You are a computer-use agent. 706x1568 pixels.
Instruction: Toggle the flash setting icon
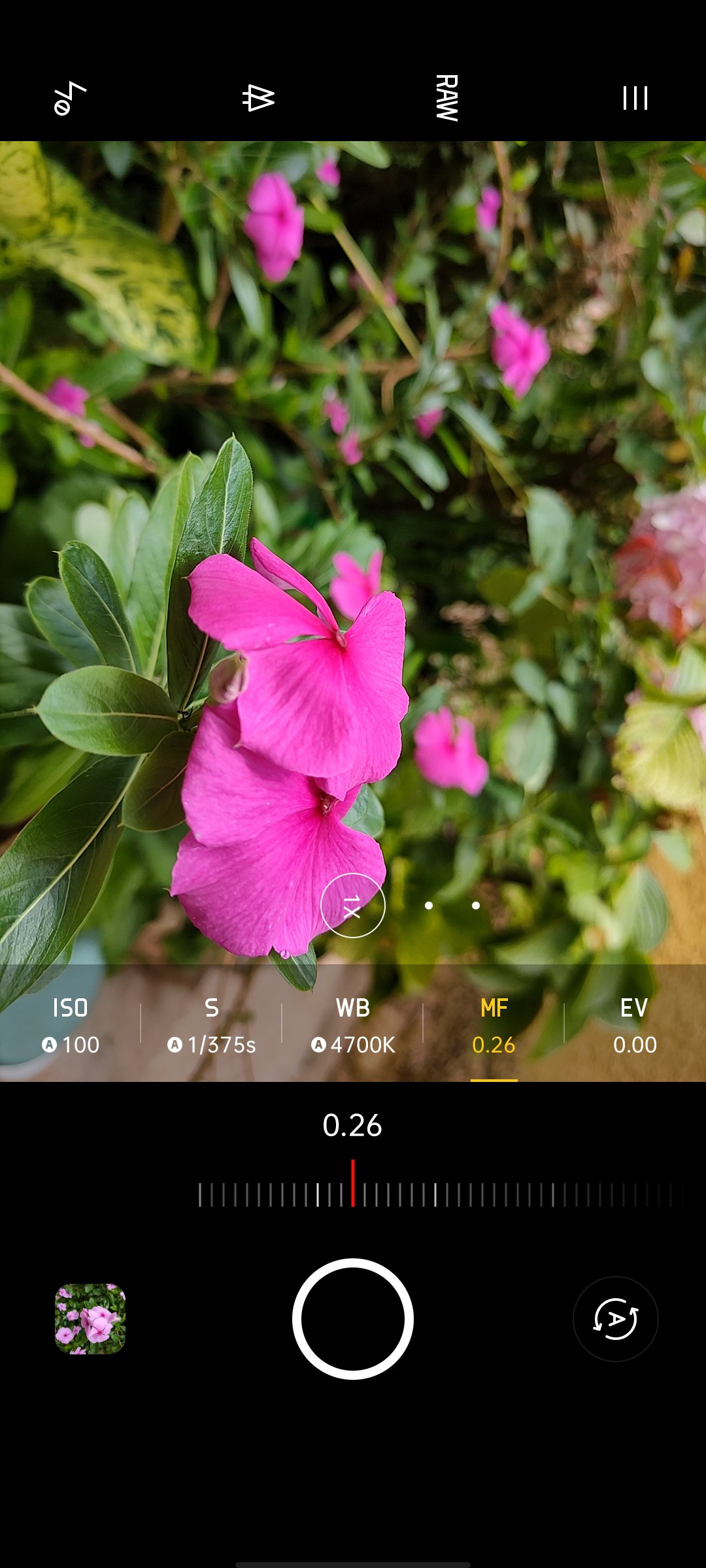(69, 99)
